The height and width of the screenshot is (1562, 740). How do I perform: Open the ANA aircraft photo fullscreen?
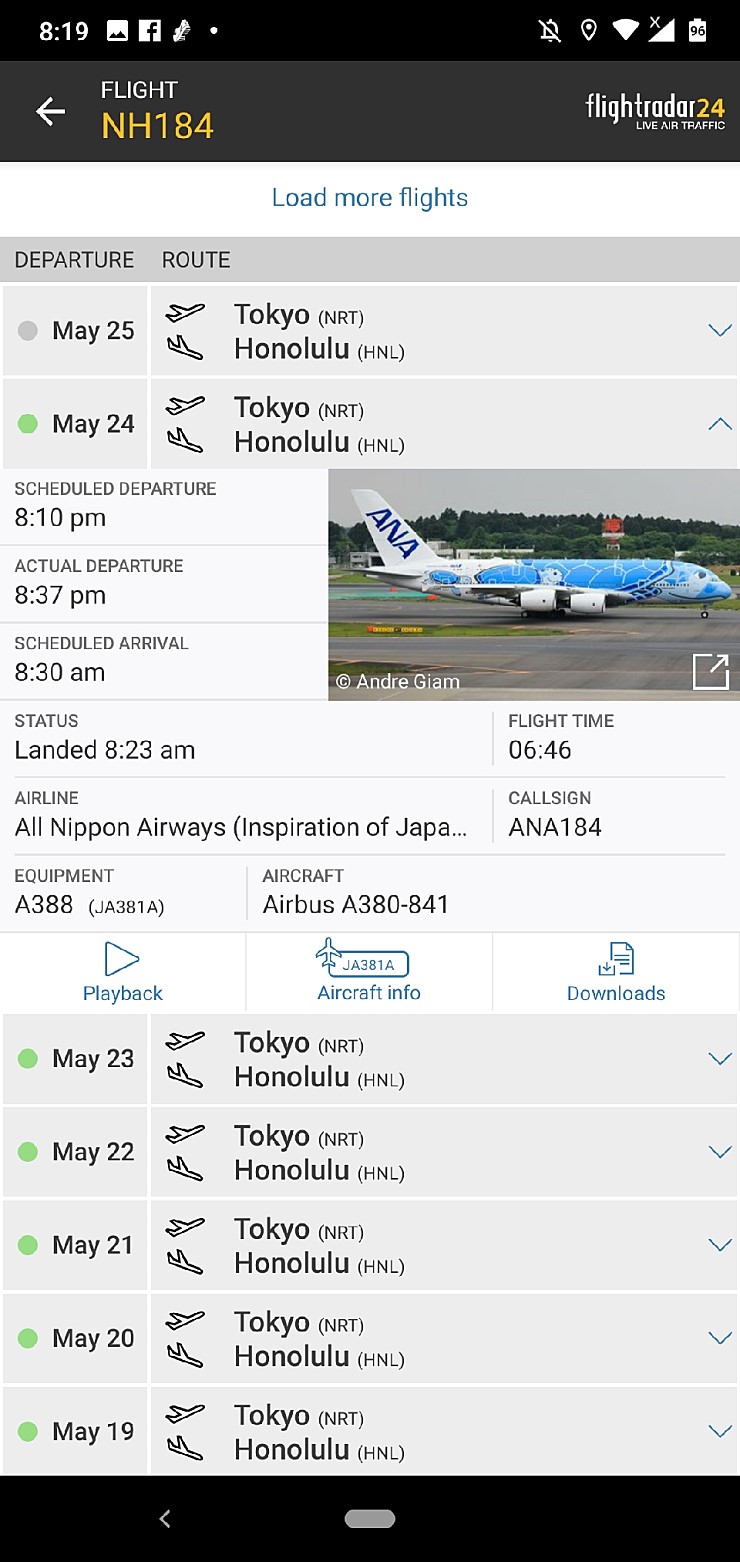click(x=711, y=671)
